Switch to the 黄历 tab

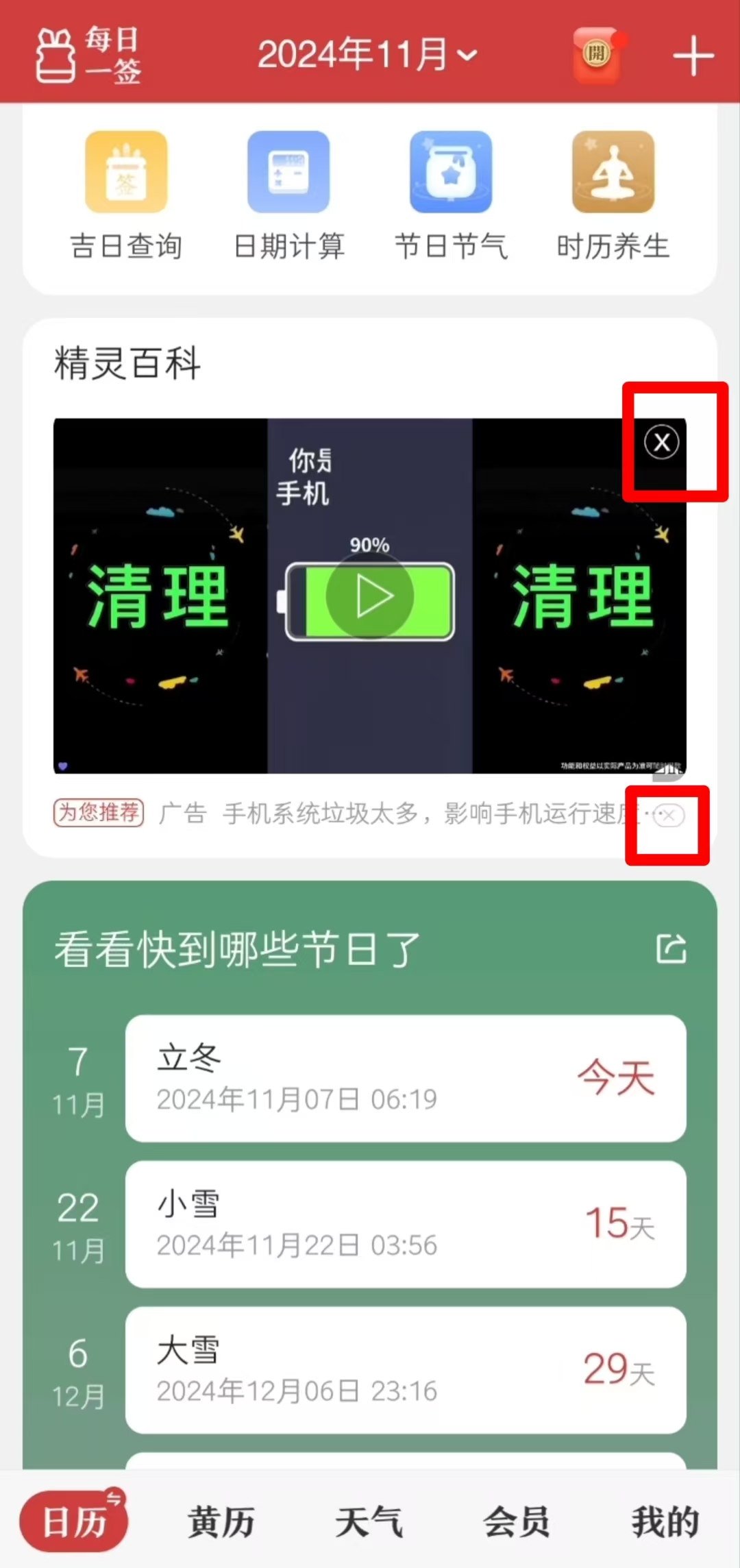(x=221, y=1521)
